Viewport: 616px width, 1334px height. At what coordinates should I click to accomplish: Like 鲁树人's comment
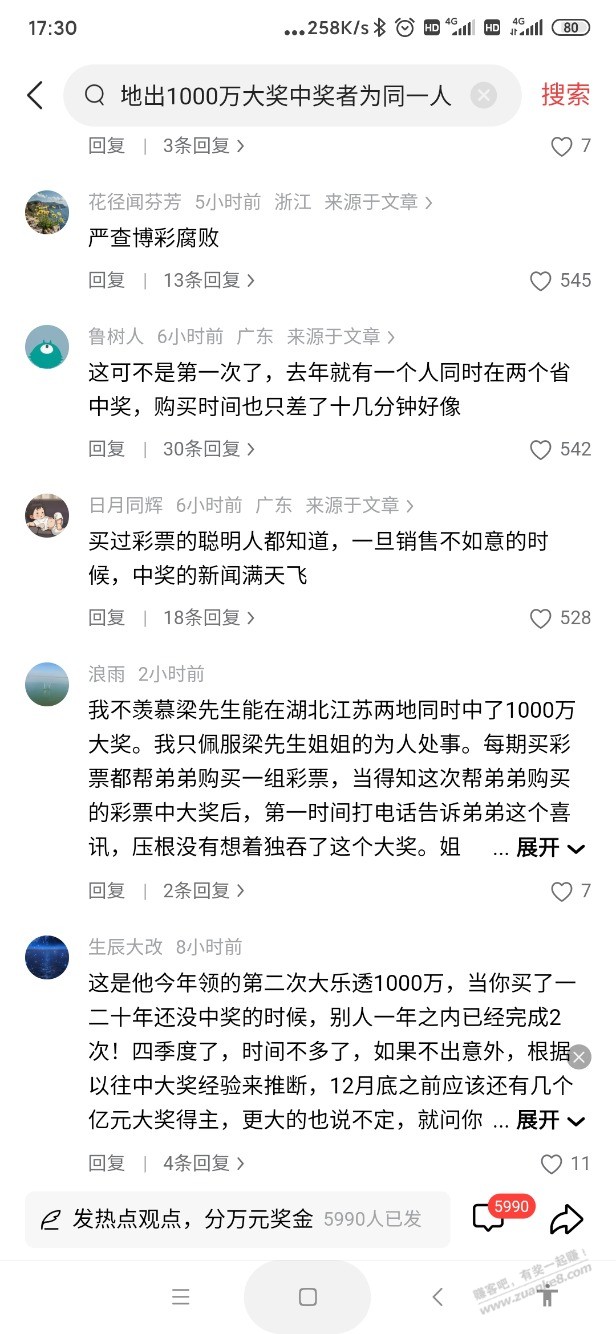click(541, 450)
